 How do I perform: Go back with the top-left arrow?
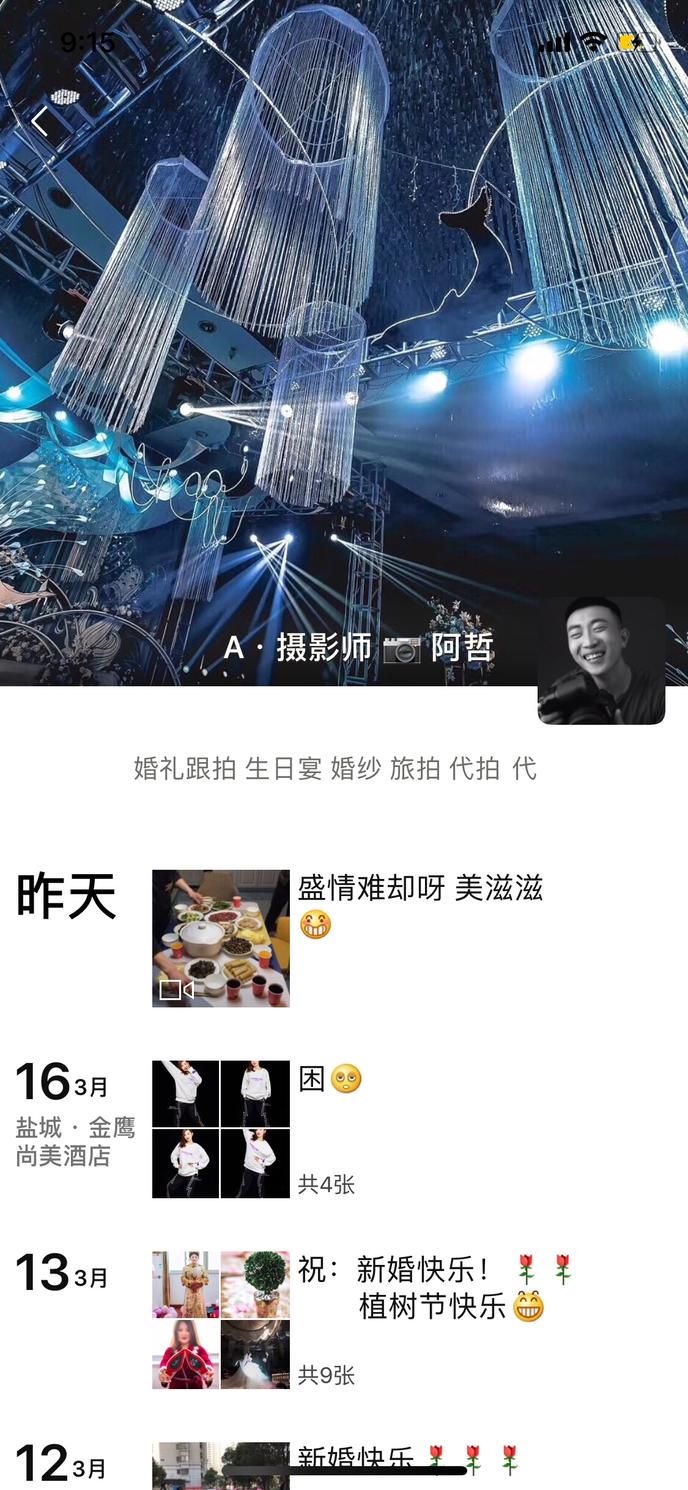[40, 122]
